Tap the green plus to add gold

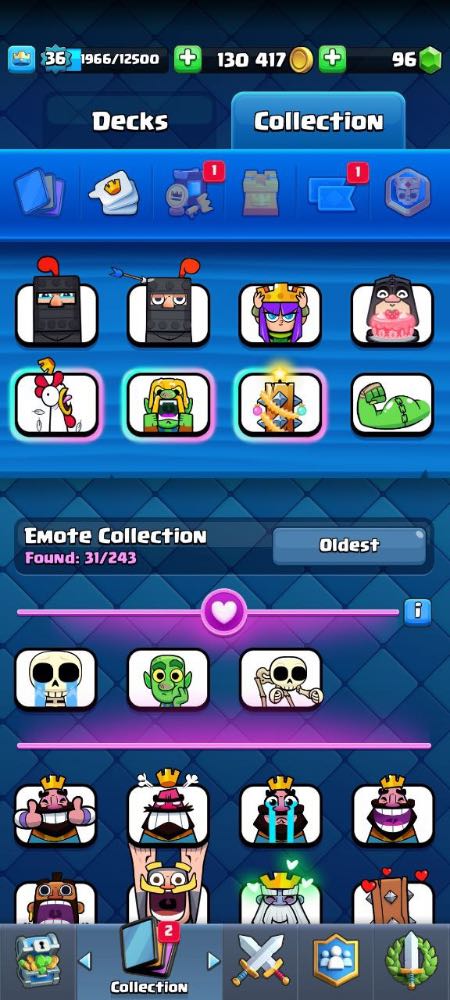tap(187, 60)
